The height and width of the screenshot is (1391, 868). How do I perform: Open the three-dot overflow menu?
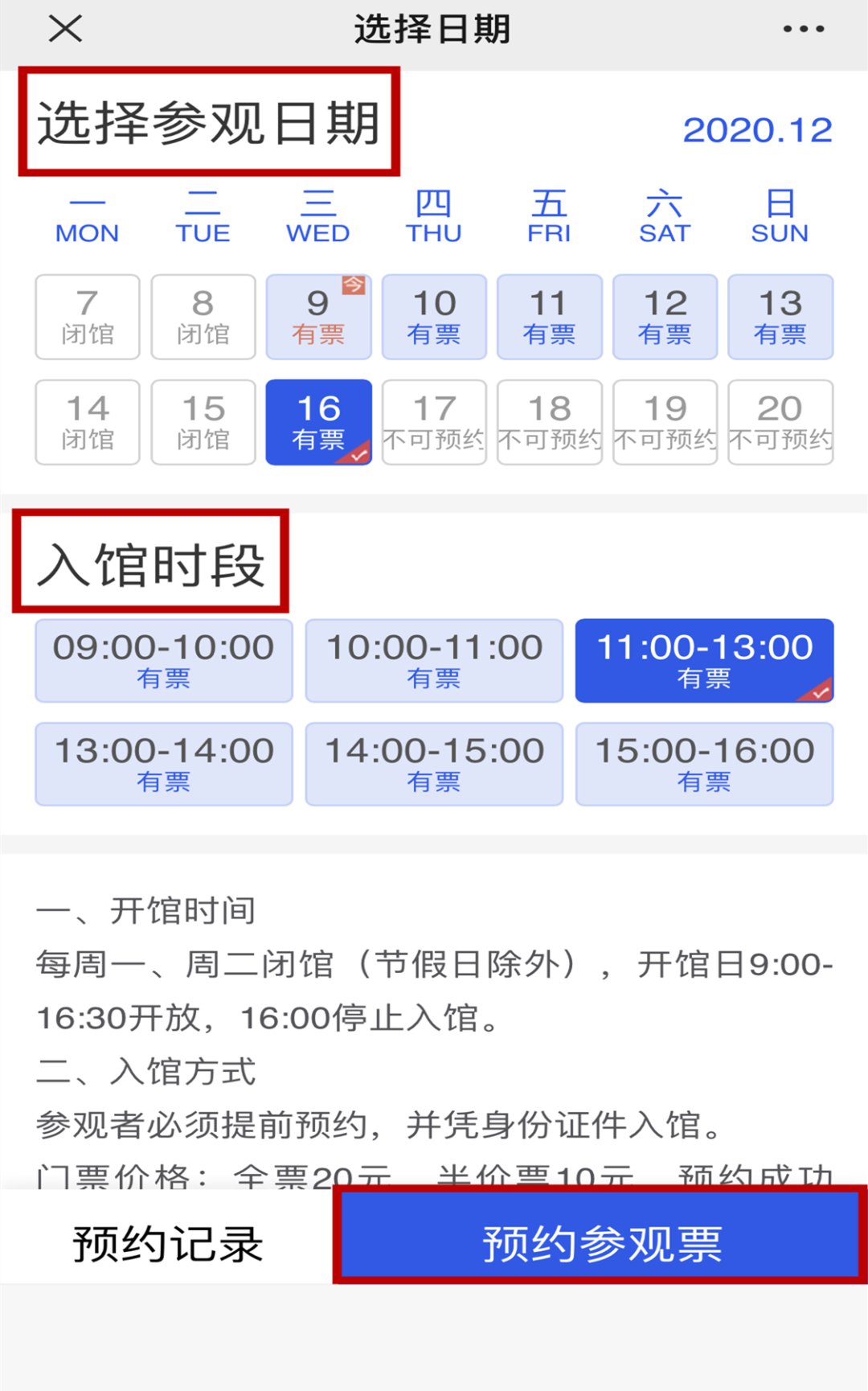803,29
